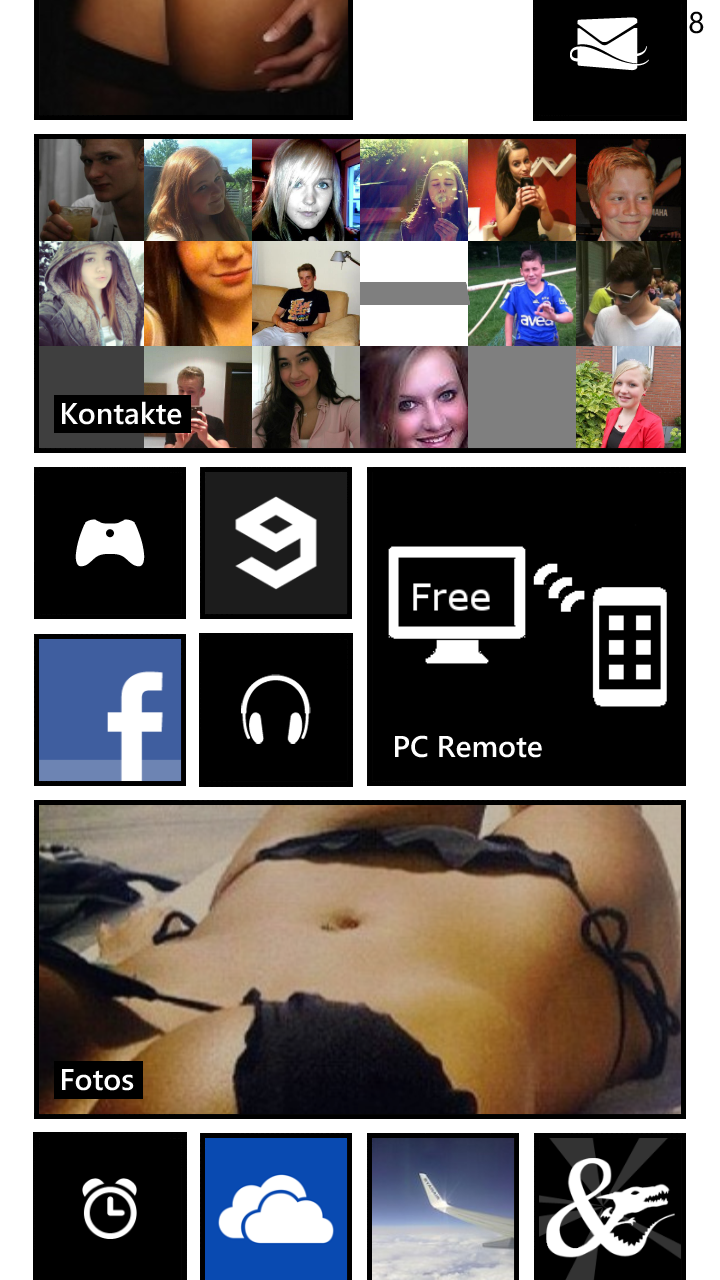
Task: Open the Facebook tile
Action: click(x=110, y=710)
